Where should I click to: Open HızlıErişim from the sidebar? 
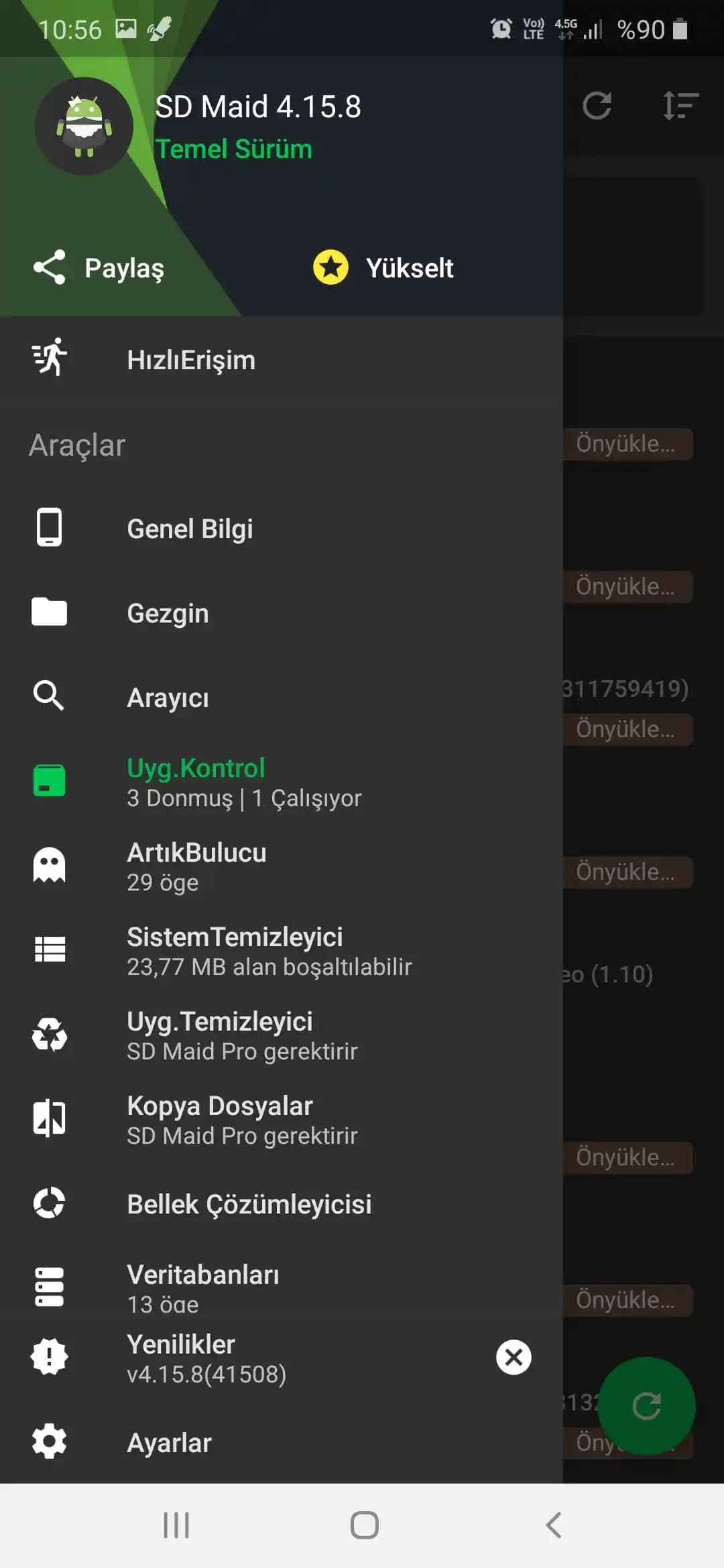pos(191,360)
